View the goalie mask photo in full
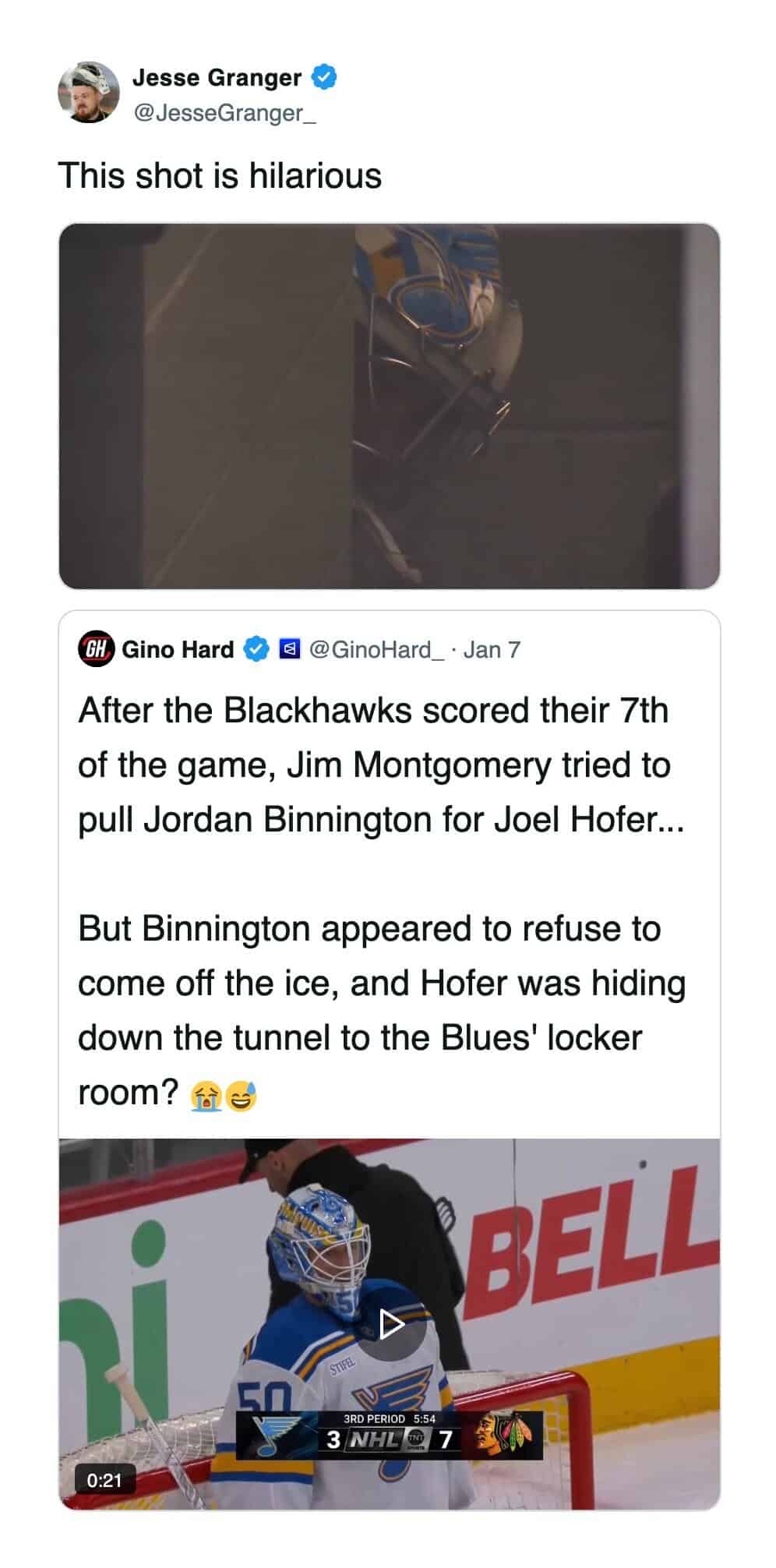The width and height of the screenshot is (776, 1568). pos(389,405)
